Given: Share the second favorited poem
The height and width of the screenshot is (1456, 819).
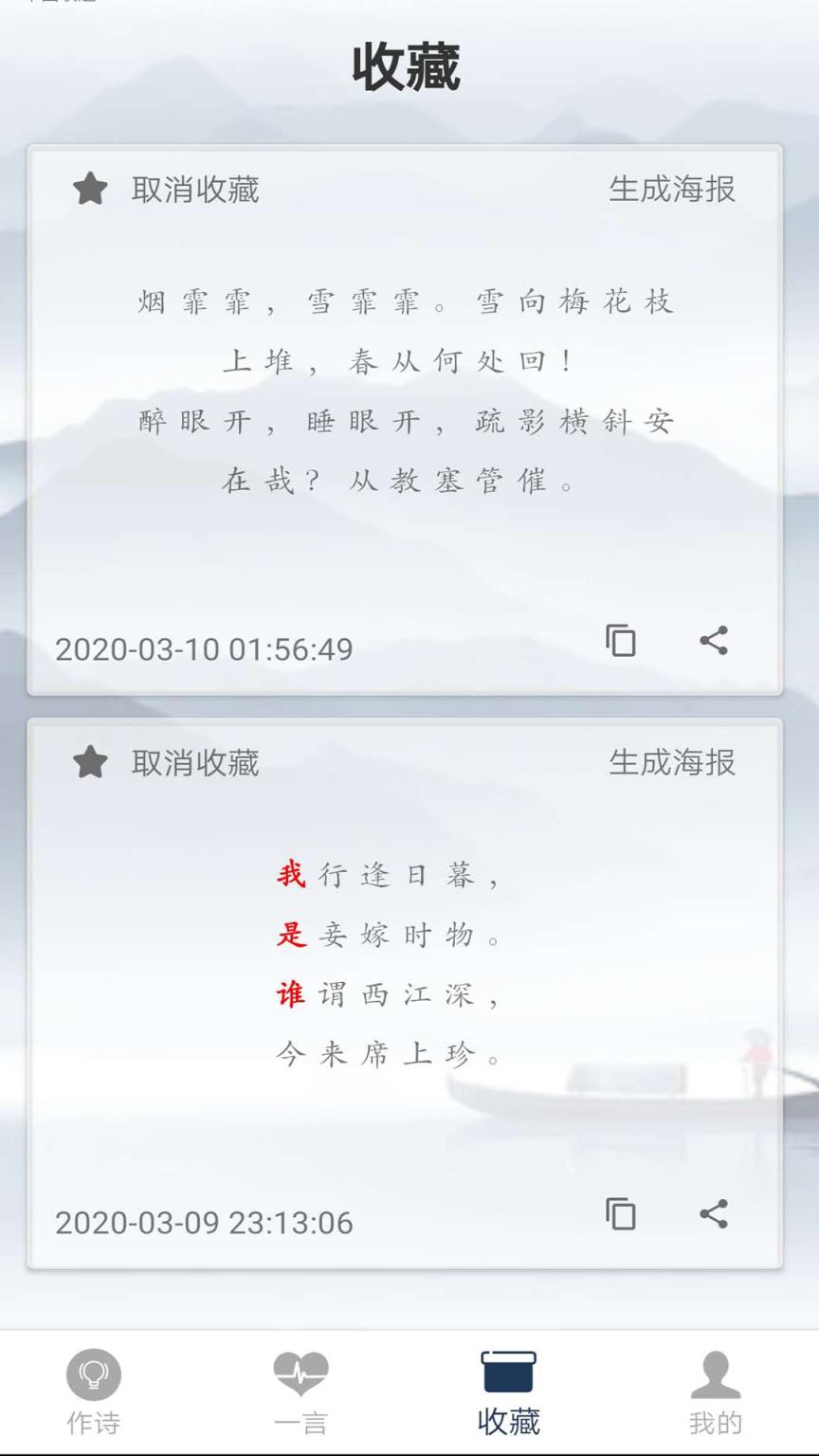Looking at the screenshot, I should click(x=713, y=1216).
